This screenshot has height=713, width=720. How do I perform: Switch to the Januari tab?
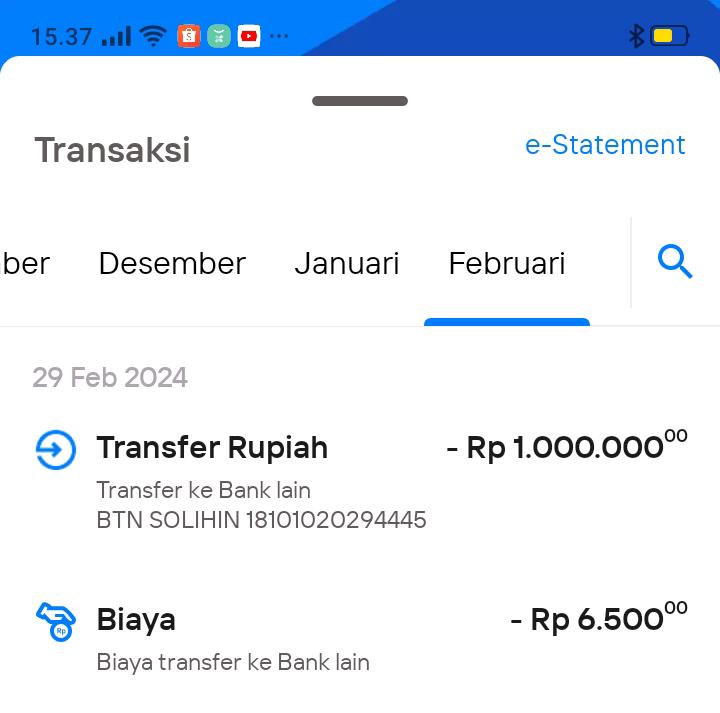pyautogui.click(x=346, y=264)
